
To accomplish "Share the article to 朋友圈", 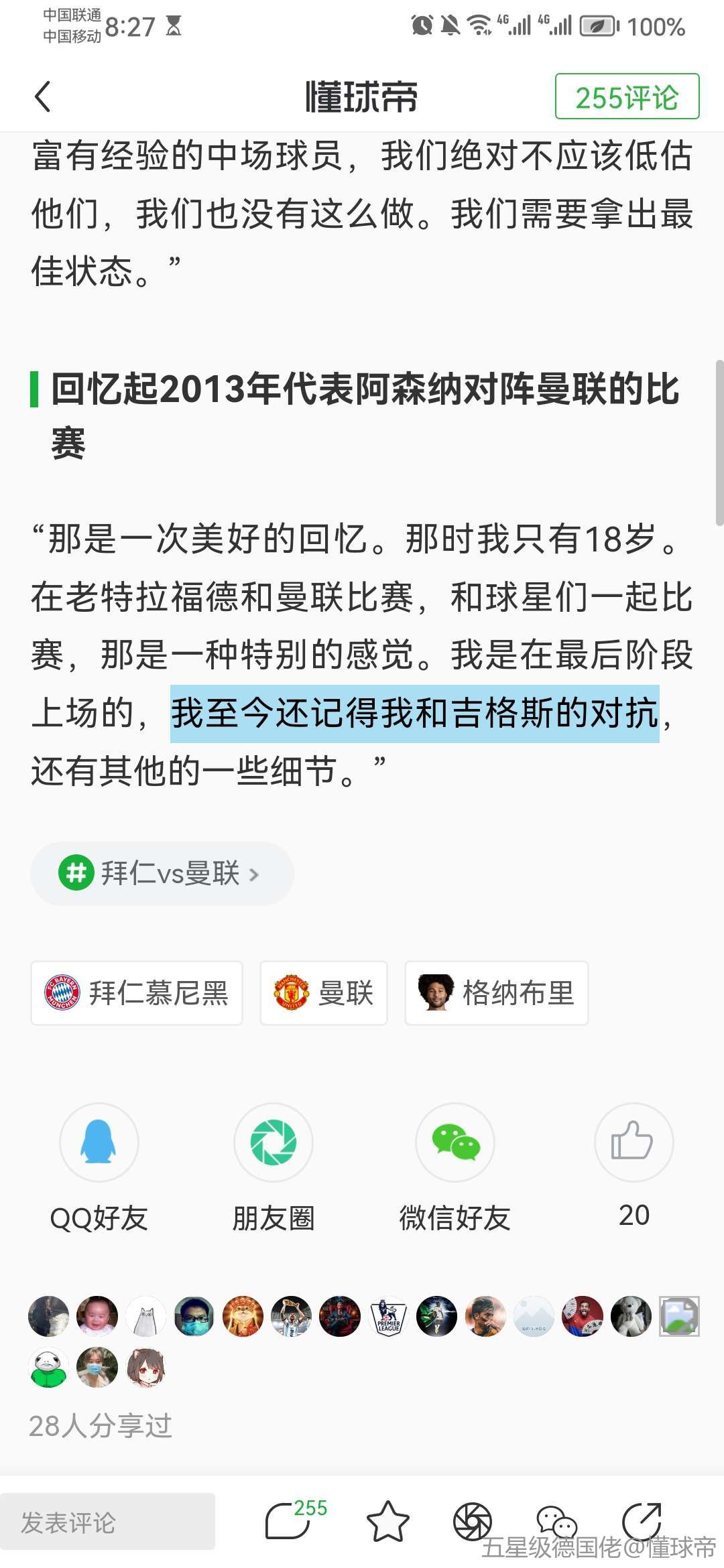I will (274, 1142).
